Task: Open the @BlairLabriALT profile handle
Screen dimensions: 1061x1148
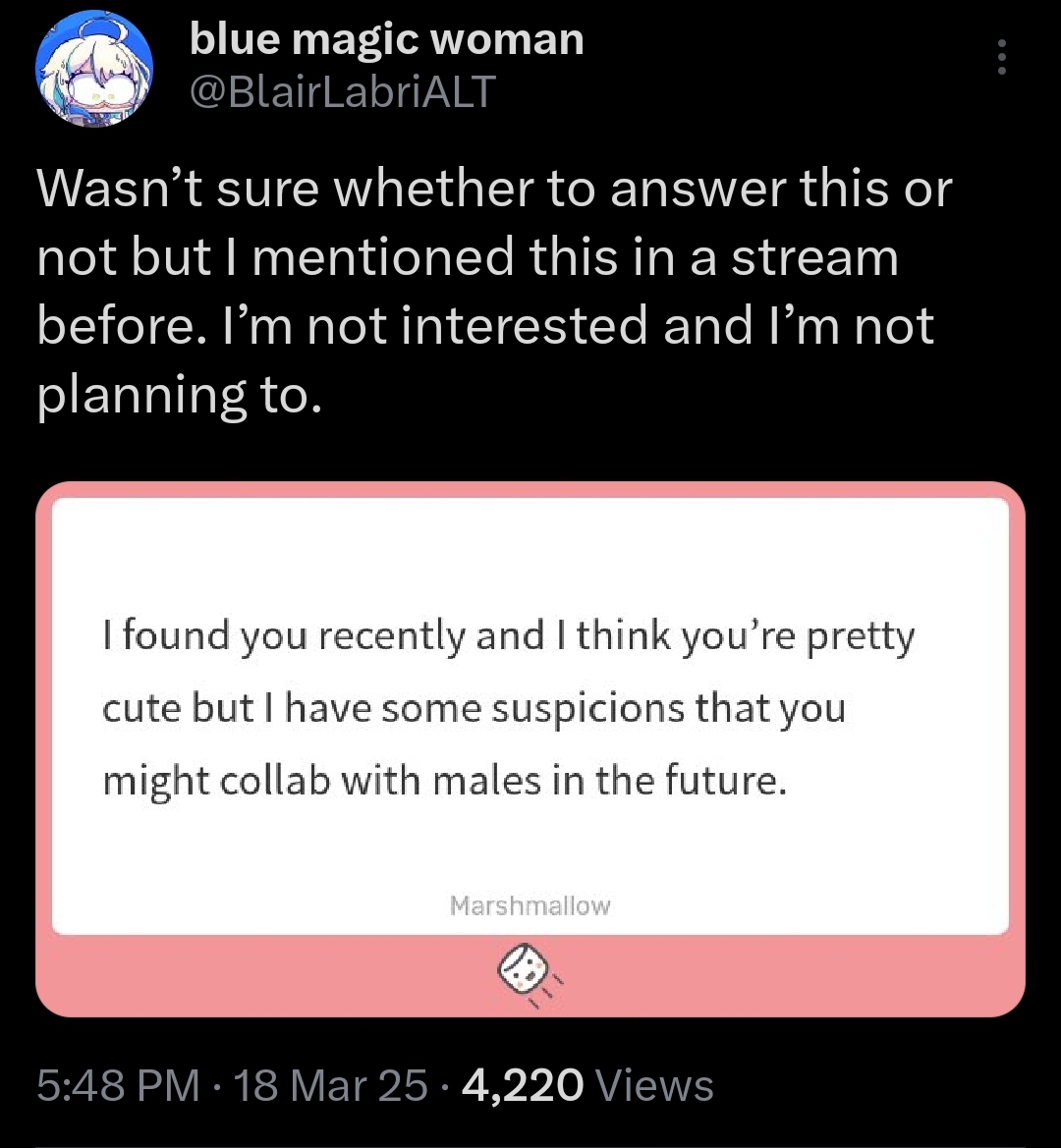Action: (x=342, y=91)
